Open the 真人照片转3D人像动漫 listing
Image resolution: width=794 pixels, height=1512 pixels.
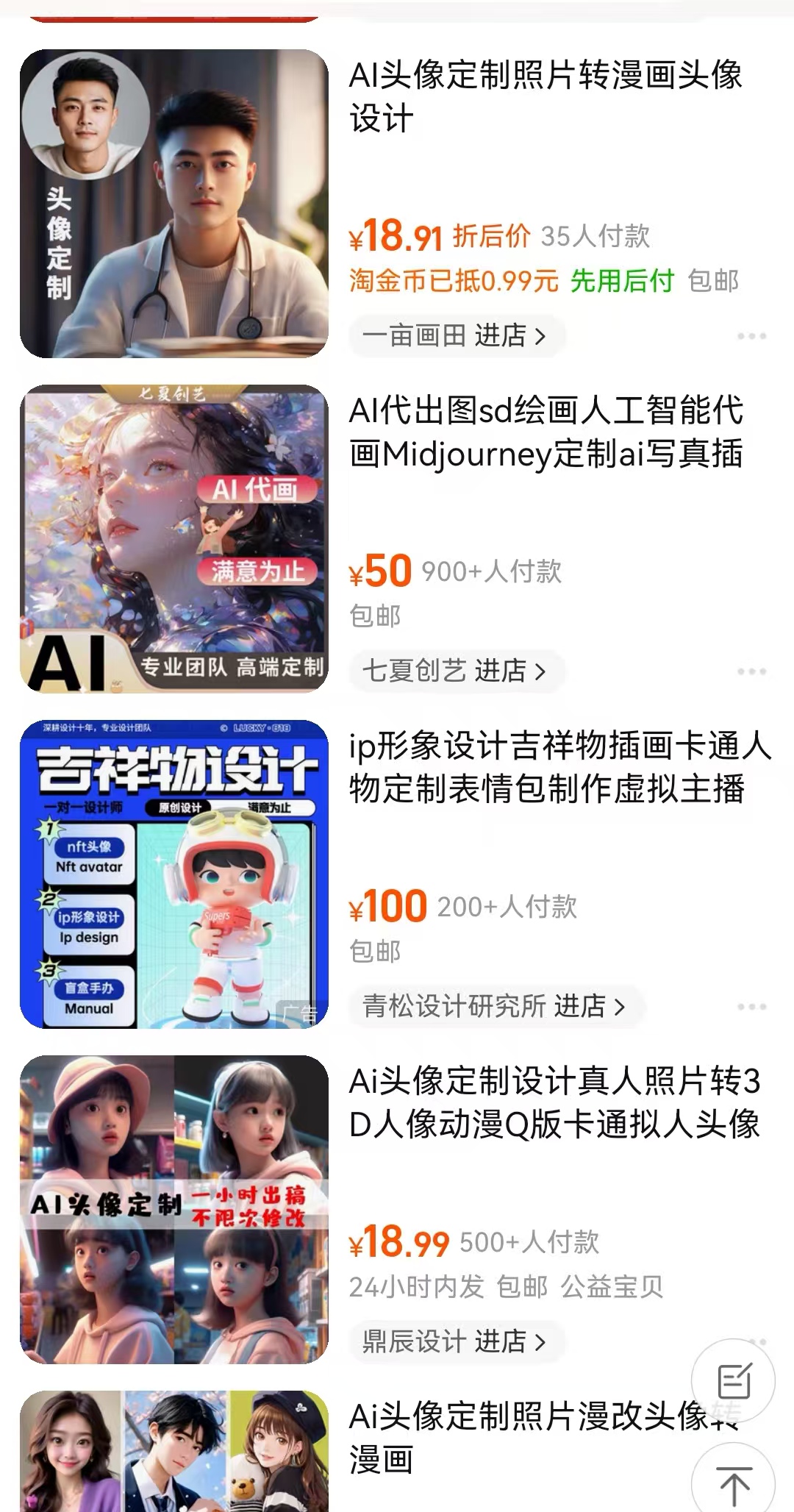[559, 1102]
